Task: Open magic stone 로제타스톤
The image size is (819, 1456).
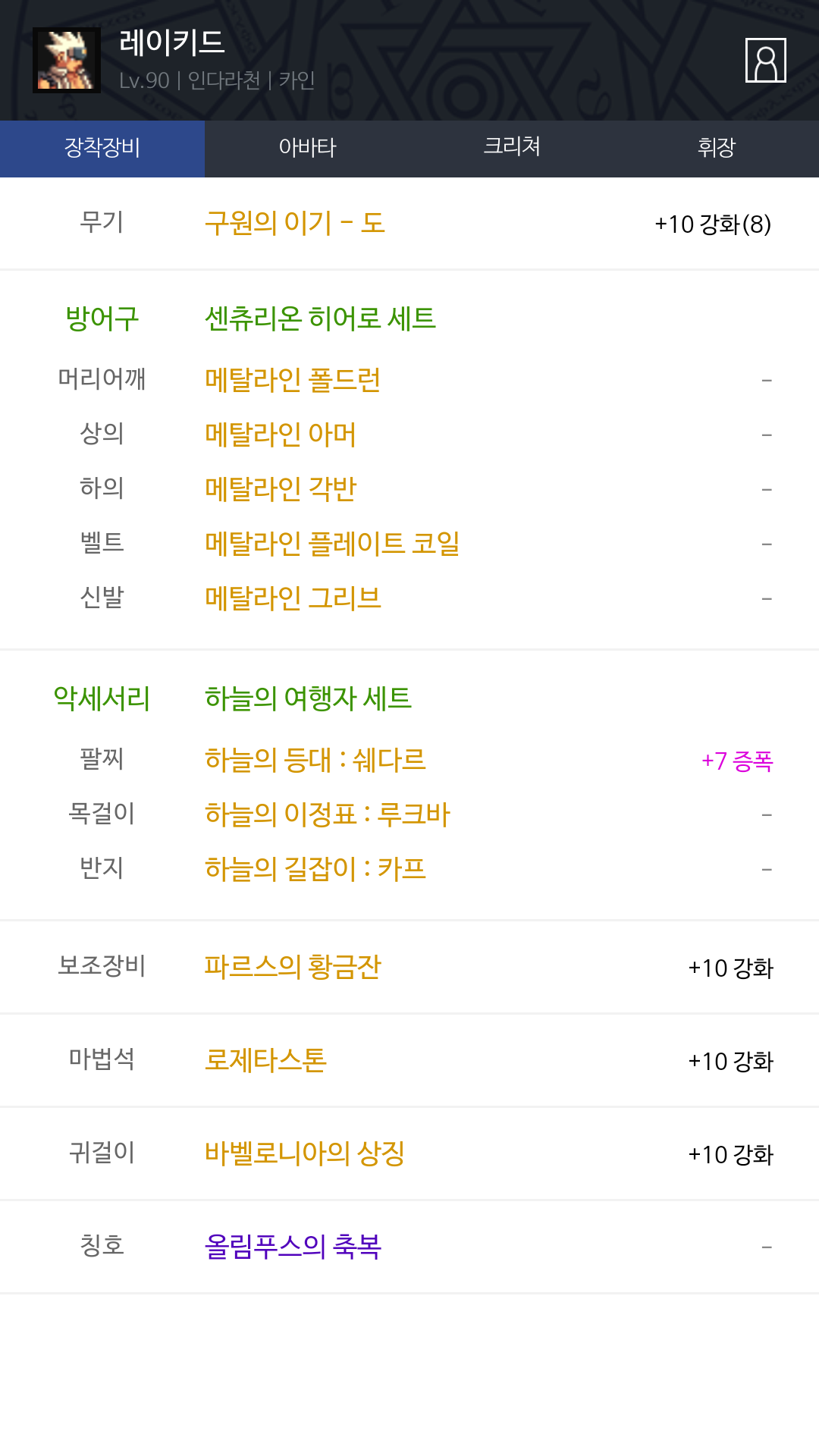Action: (x=265, y=1060)
